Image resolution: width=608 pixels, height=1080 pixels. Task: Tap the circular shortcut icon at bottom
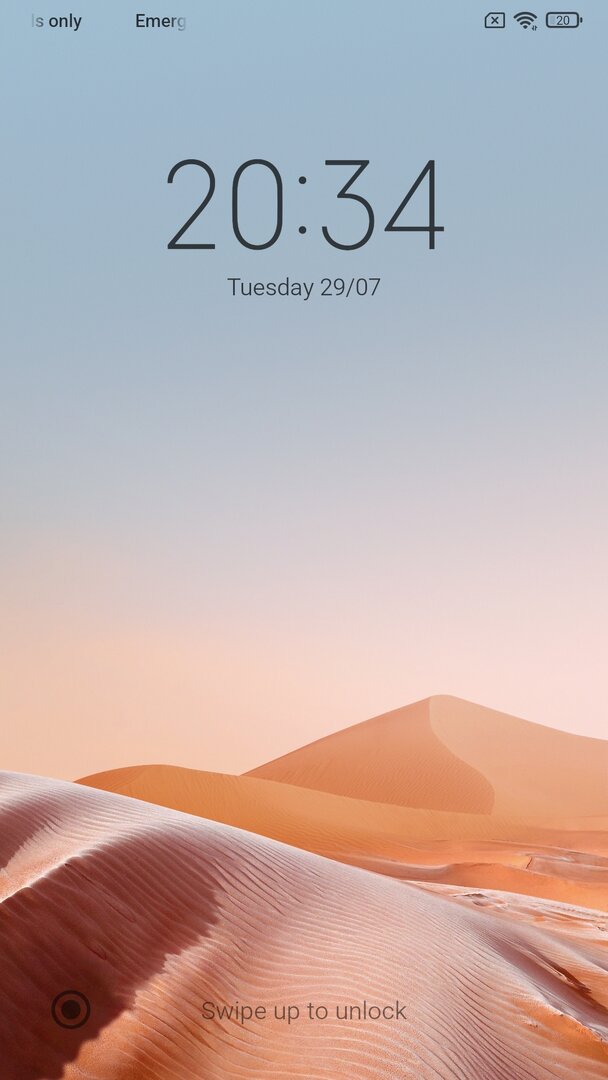click(71, 1010)
